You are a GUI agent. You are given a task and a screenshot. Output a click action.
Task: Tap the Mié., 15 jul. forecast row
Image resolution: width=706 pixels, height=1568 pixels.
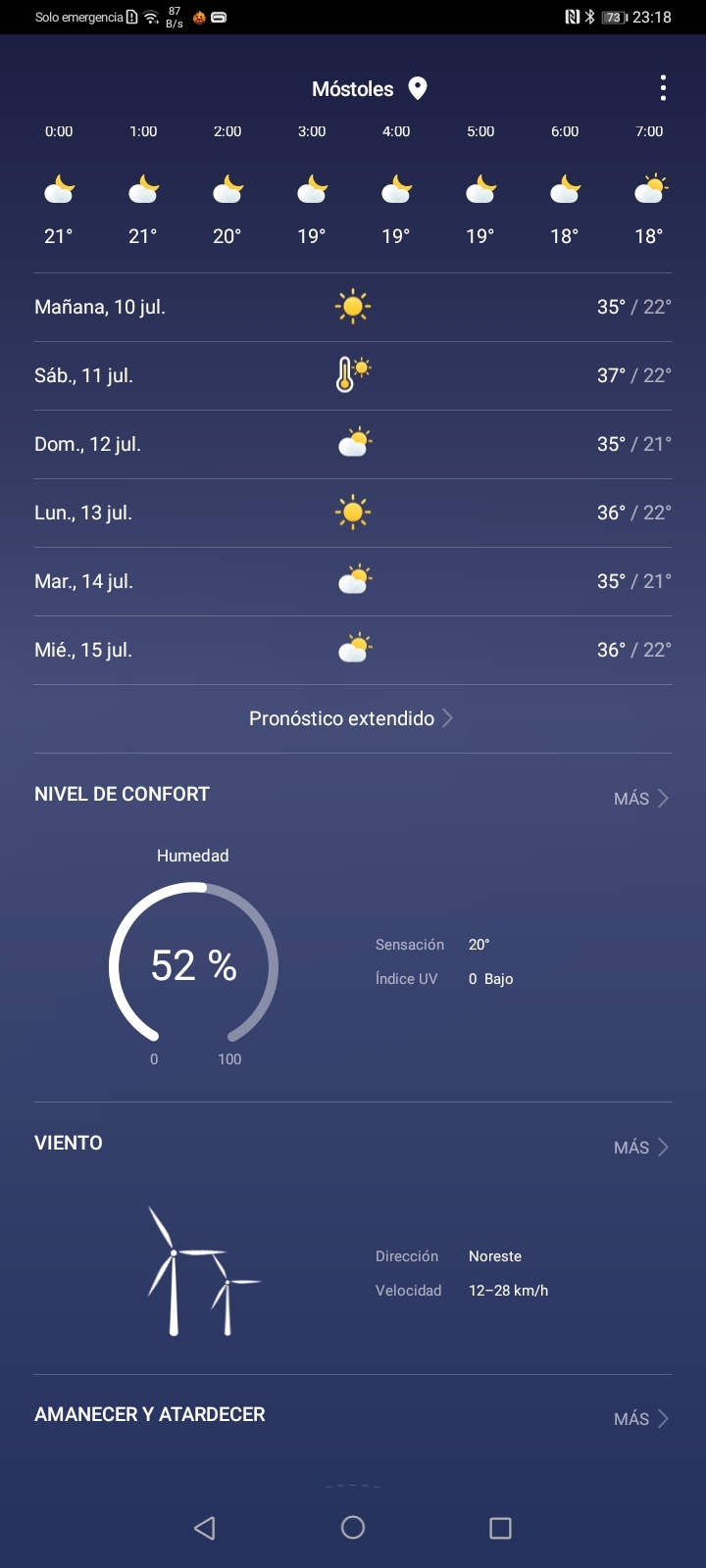[353, 650]
